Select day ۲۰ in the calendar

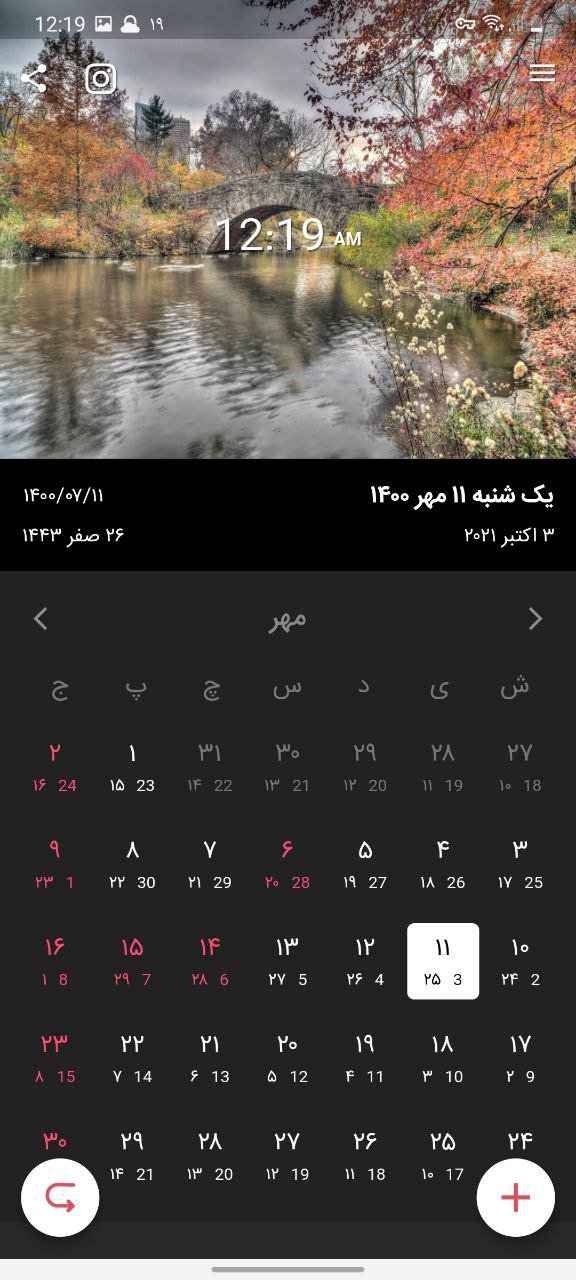287,1058
